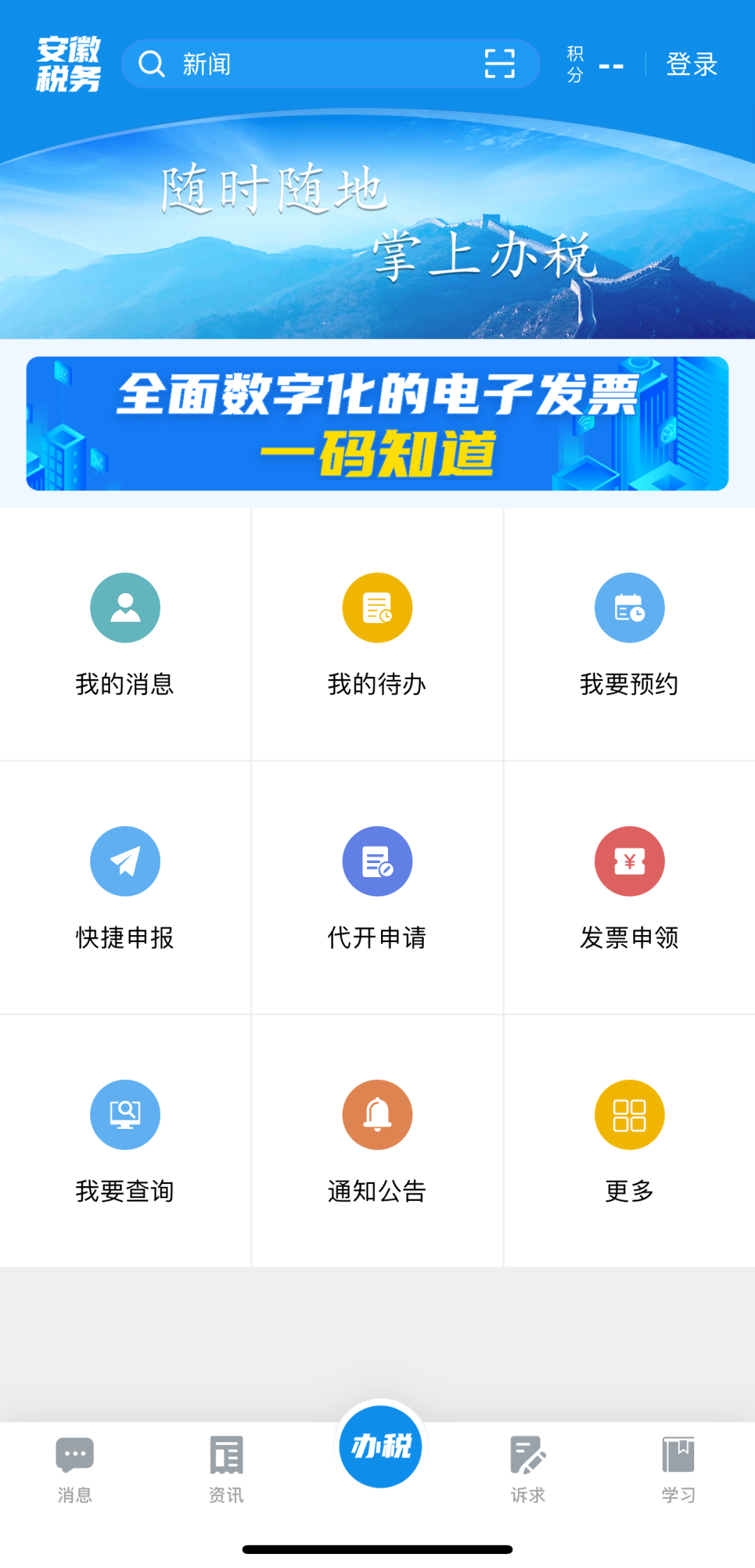Select 我要预约

click(x=629, y=634)
